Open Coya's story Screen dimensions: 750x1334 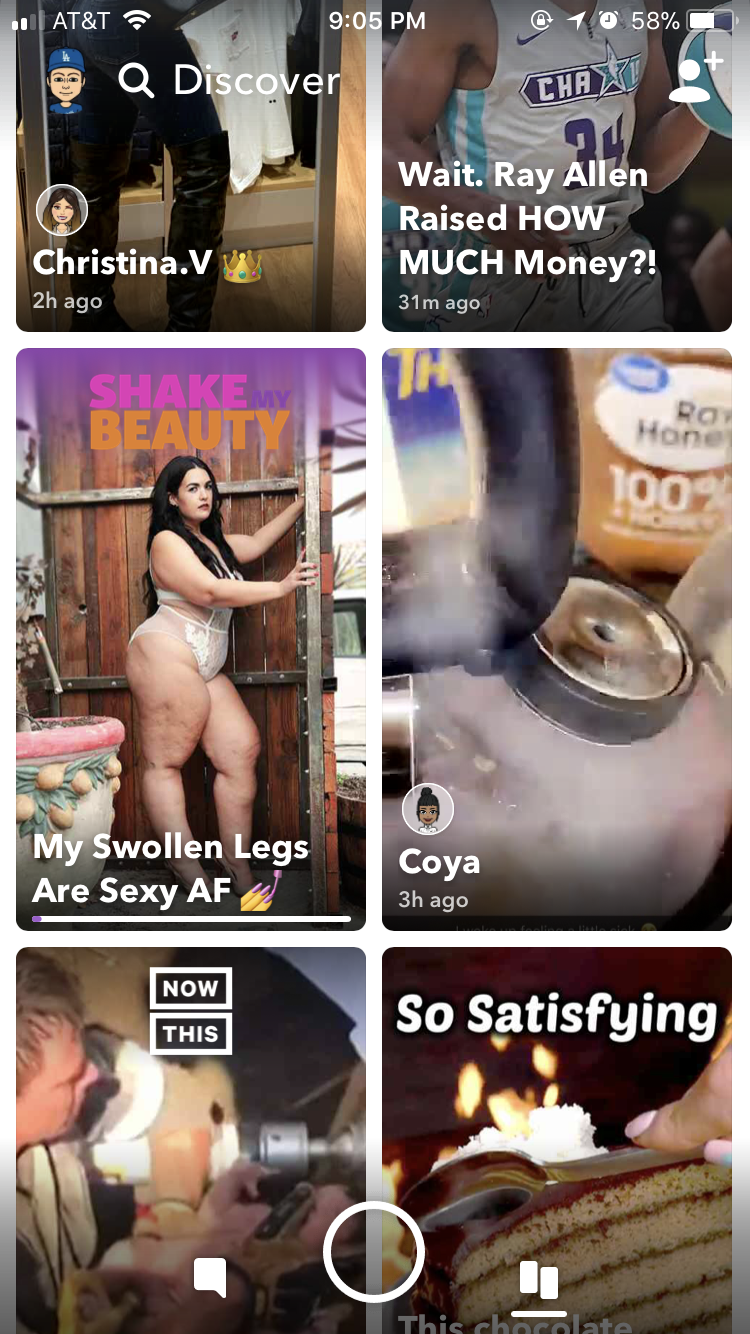(x=556, y=640)
